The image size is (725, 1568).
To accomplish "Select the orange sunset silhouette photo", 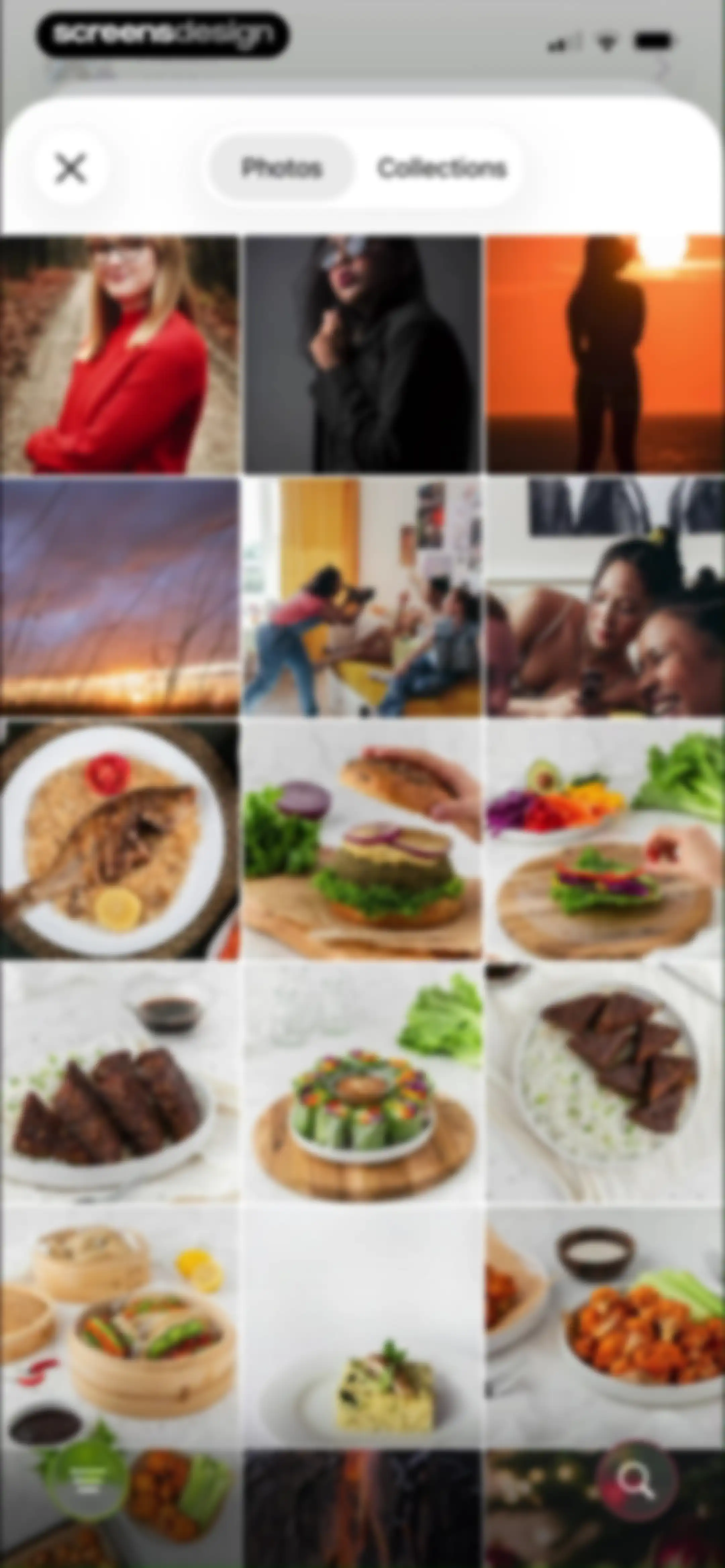I will 606,354.
